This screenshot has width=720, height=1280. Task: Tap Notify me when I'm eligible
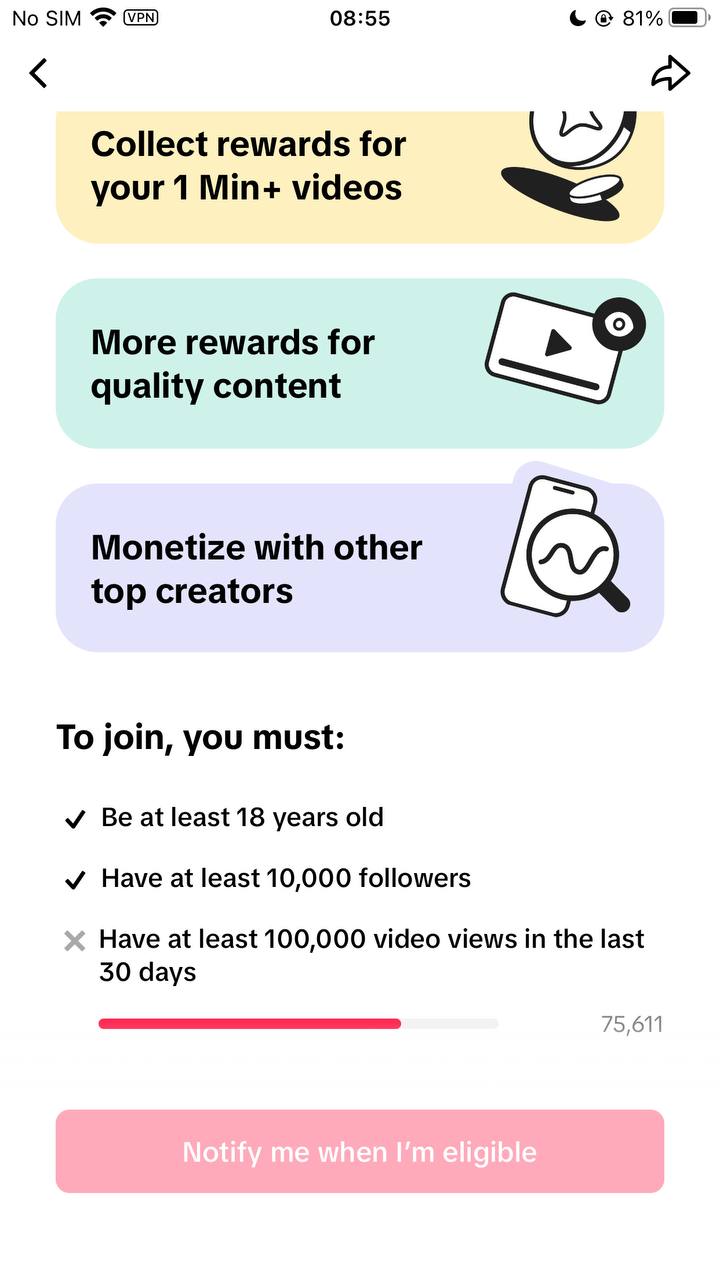click(359, 1151)
